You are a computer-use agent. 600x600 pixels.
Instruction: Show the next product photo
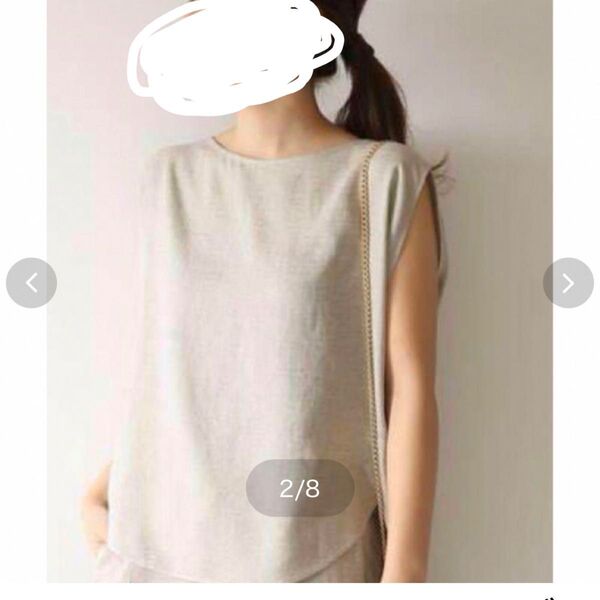coord(568,283)
